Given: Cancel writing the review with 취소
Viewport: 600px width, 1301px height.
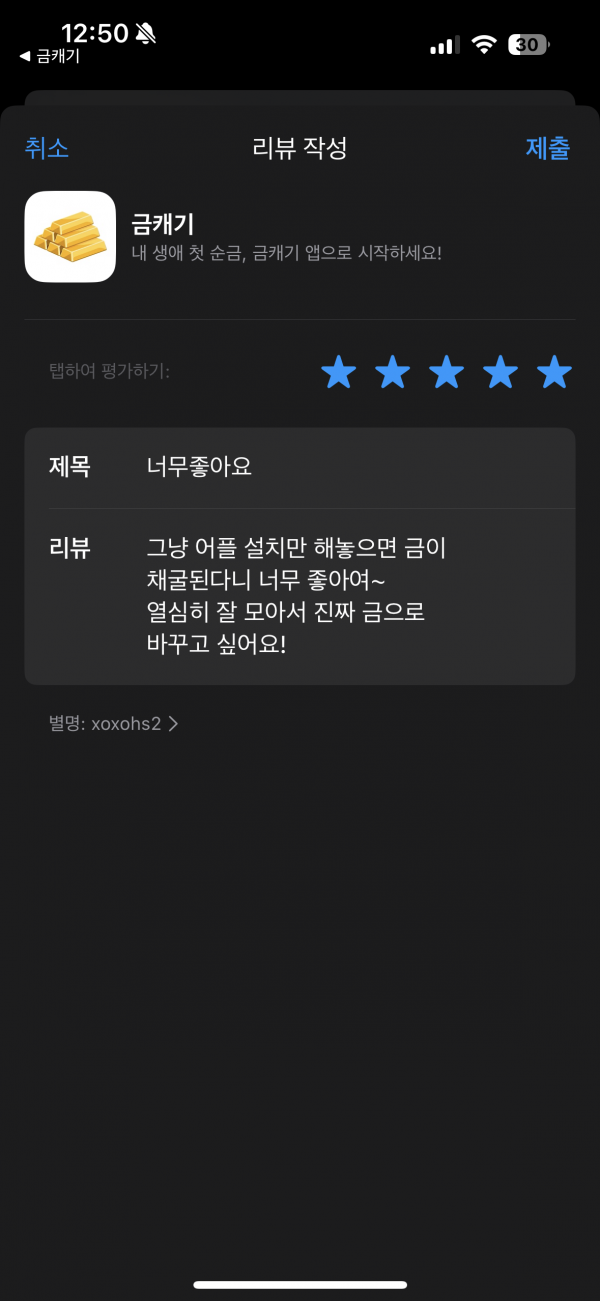Looking at the screenshot, I should click(46, 148).
